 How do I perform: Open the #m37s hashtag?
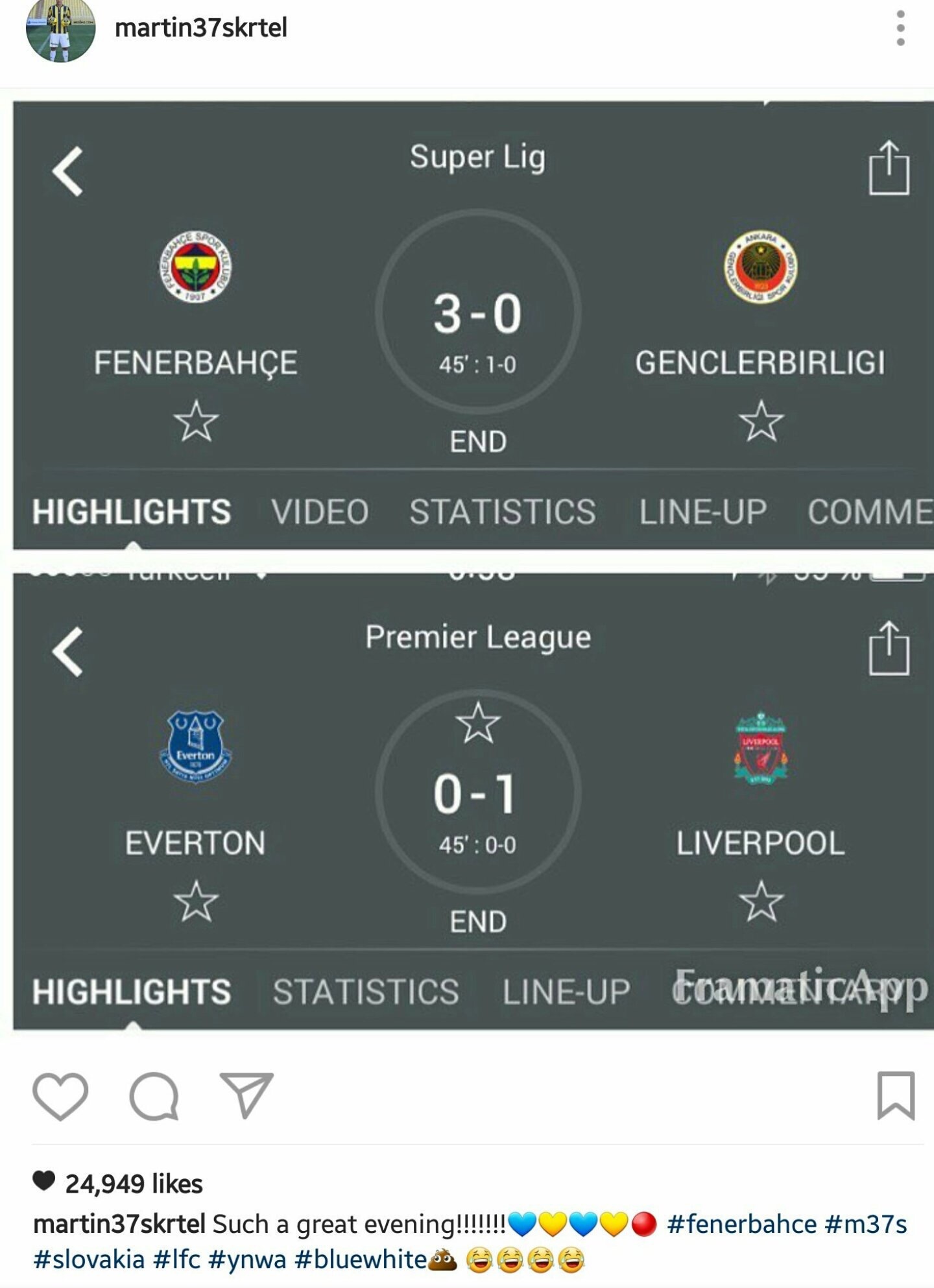(x=866, y=1224)
